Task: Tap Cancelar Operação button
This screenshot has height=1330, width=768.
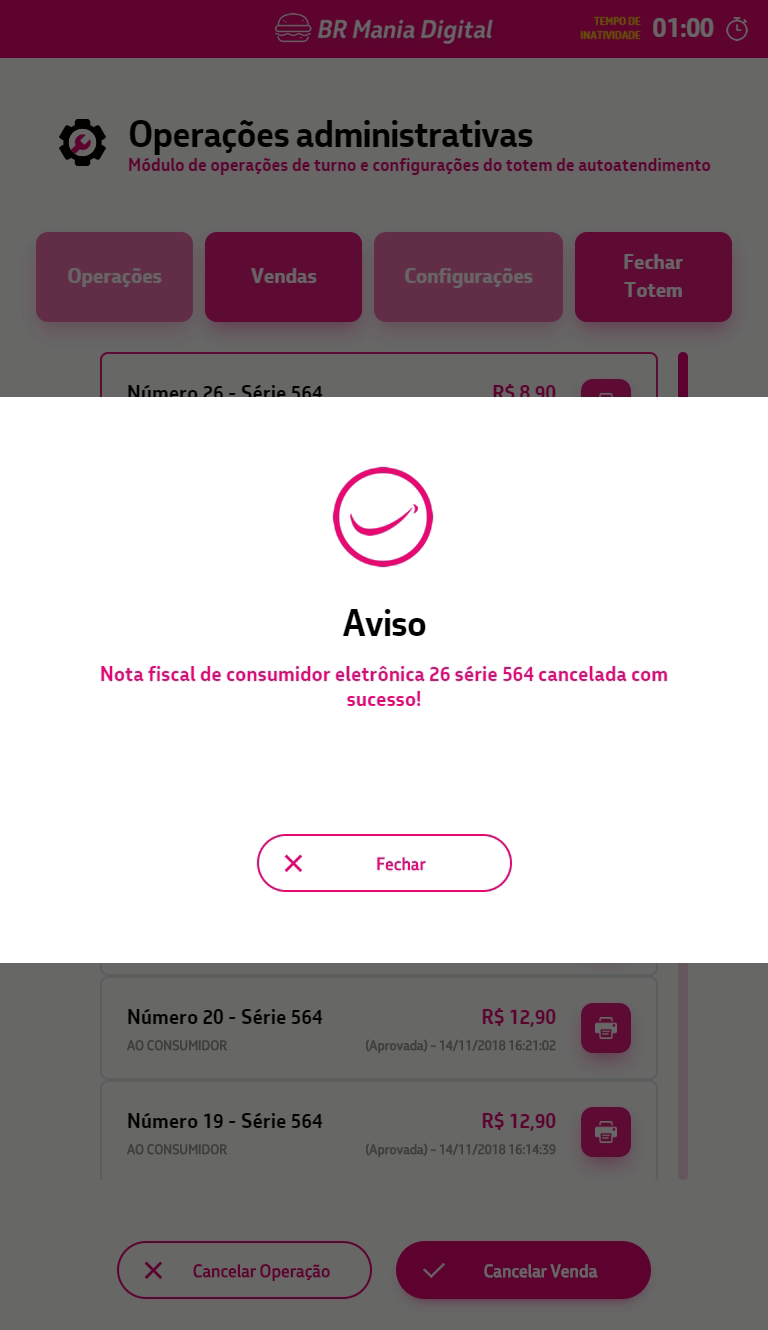Action: pyautogui.click(x=244, y=1271)
